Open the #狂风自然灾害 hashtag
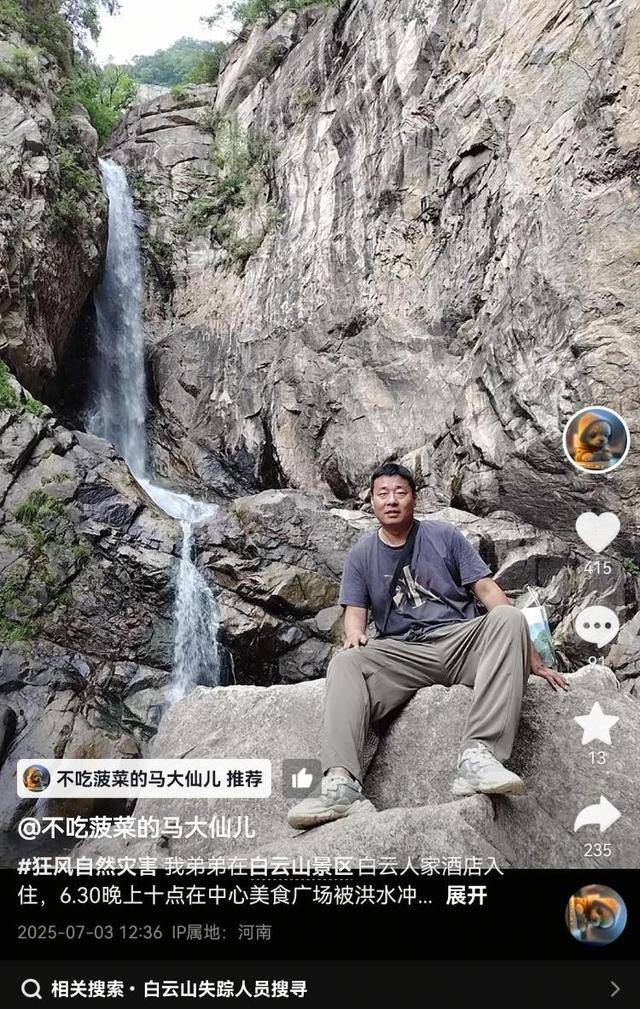The image size is (640, 1009). [x=87, y=865]
